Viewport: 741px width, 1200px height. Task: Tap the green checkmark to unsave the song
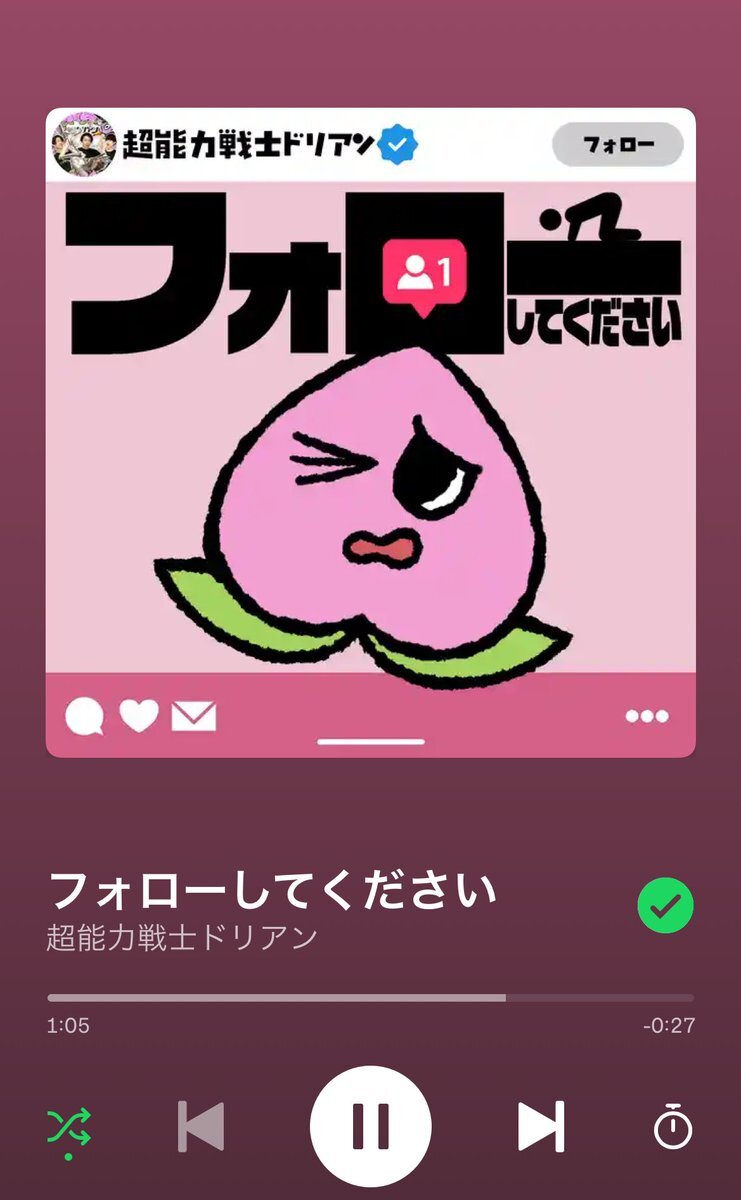pyautogui.click(x=665, y=906)
